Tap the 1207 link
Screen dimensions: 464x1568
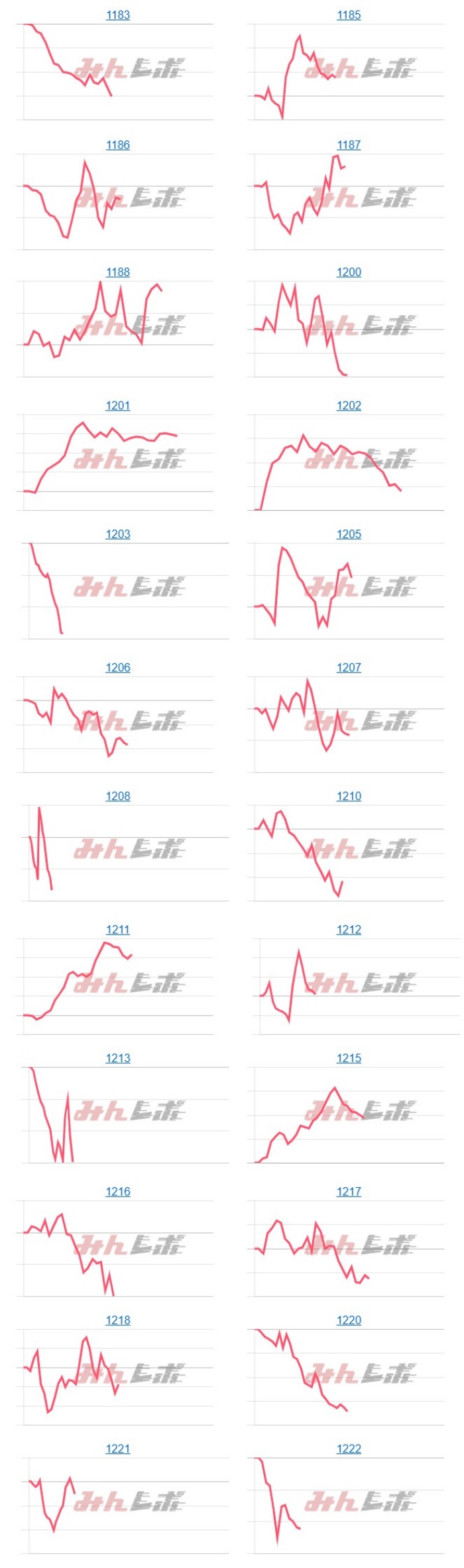pyautogui.click(x=349, y=668)
